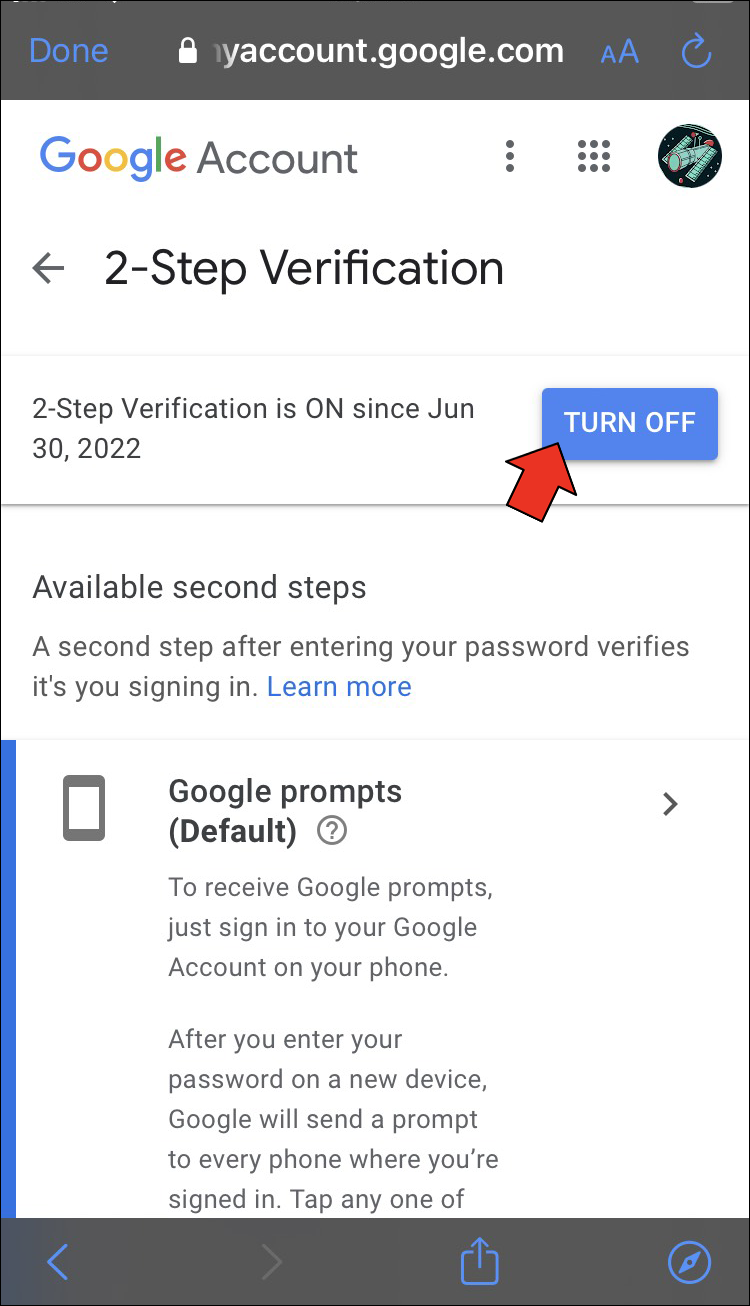This screenshot has height=1306, width=750.
Task: Open the three-dot overflow menu
Action: tap(510, 156)
